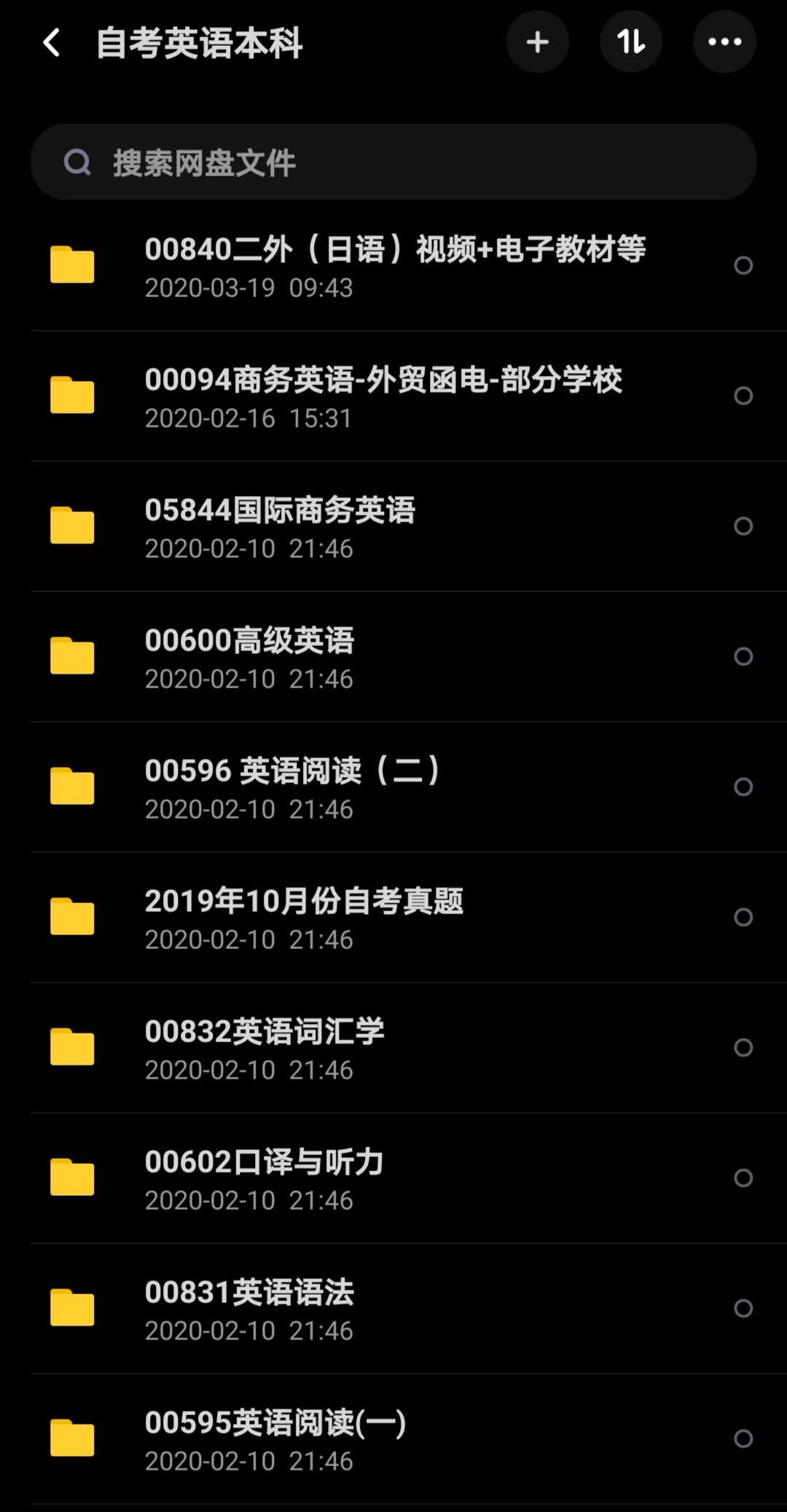The image size is (787, 1512).
Task: Click the 自考英语本科 title text
Action: click(x=199, y=42)
